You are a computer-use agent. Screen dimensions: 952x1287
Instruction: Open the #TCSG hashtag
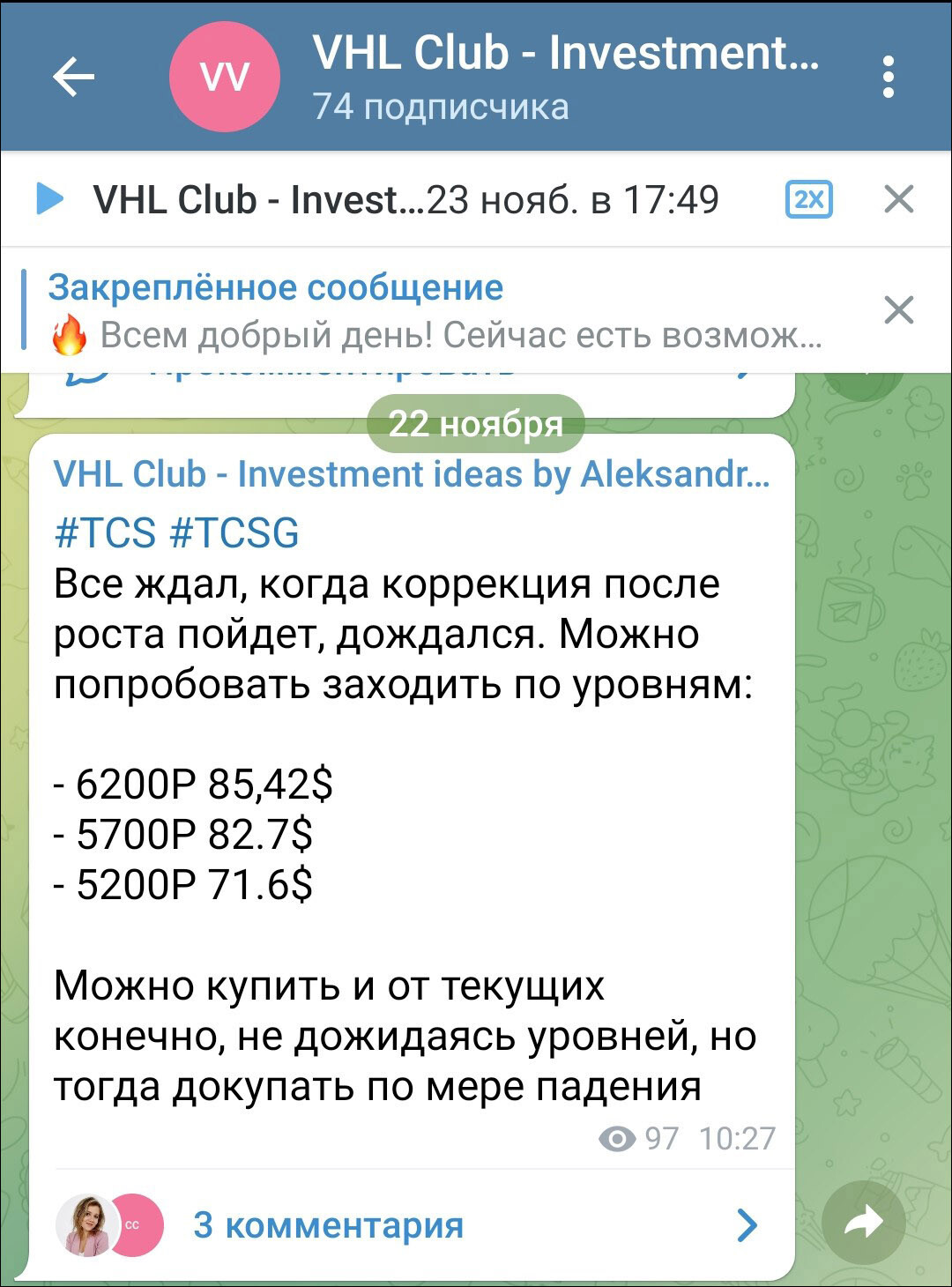(x=234, y=533)
